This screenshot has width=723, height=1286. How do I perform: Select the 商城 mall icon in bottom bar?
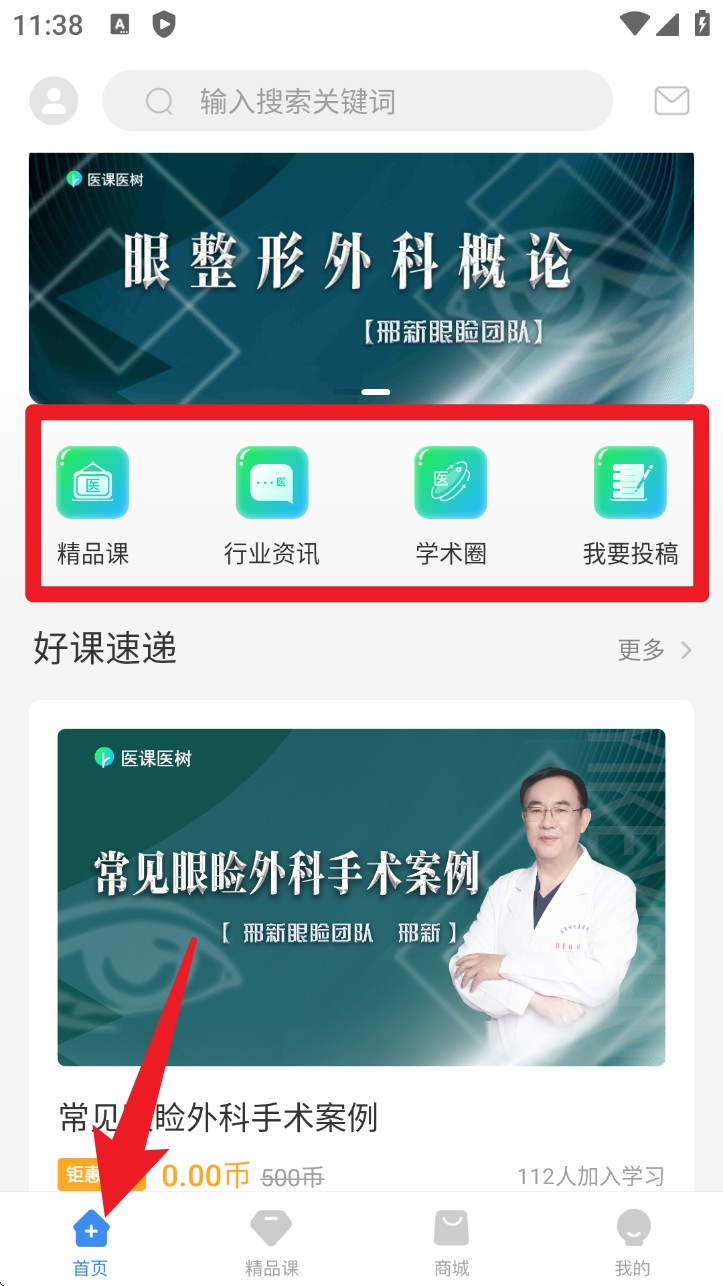(451, 1240)
